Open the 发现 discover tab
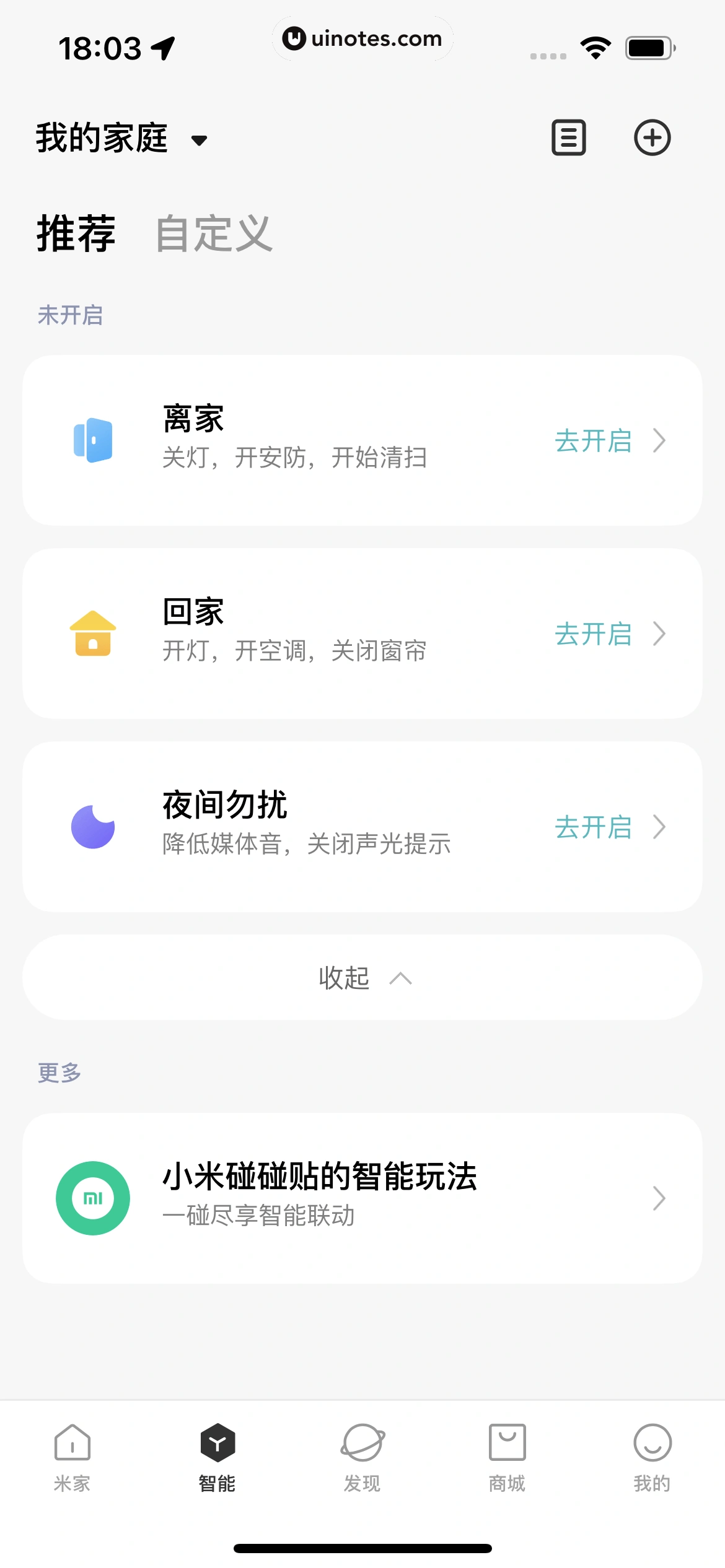725x1568 pixels. pos(362,1457)
